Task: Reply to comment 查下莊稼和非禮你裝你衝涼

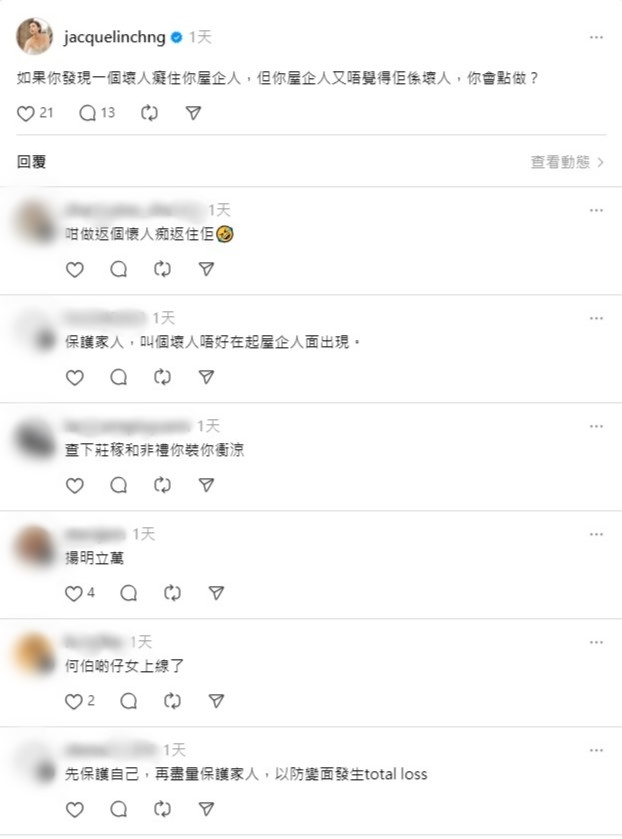Action: [x=119, y=485]
